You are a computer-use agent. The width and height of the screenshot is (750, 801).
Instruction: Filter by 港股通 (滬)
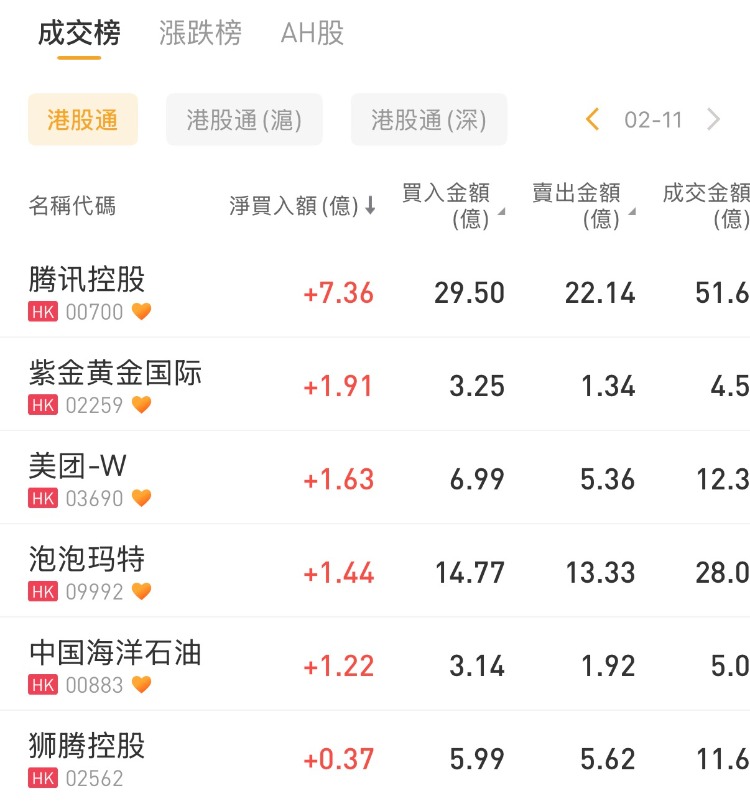pyautogui.click(x=244, y=121)
